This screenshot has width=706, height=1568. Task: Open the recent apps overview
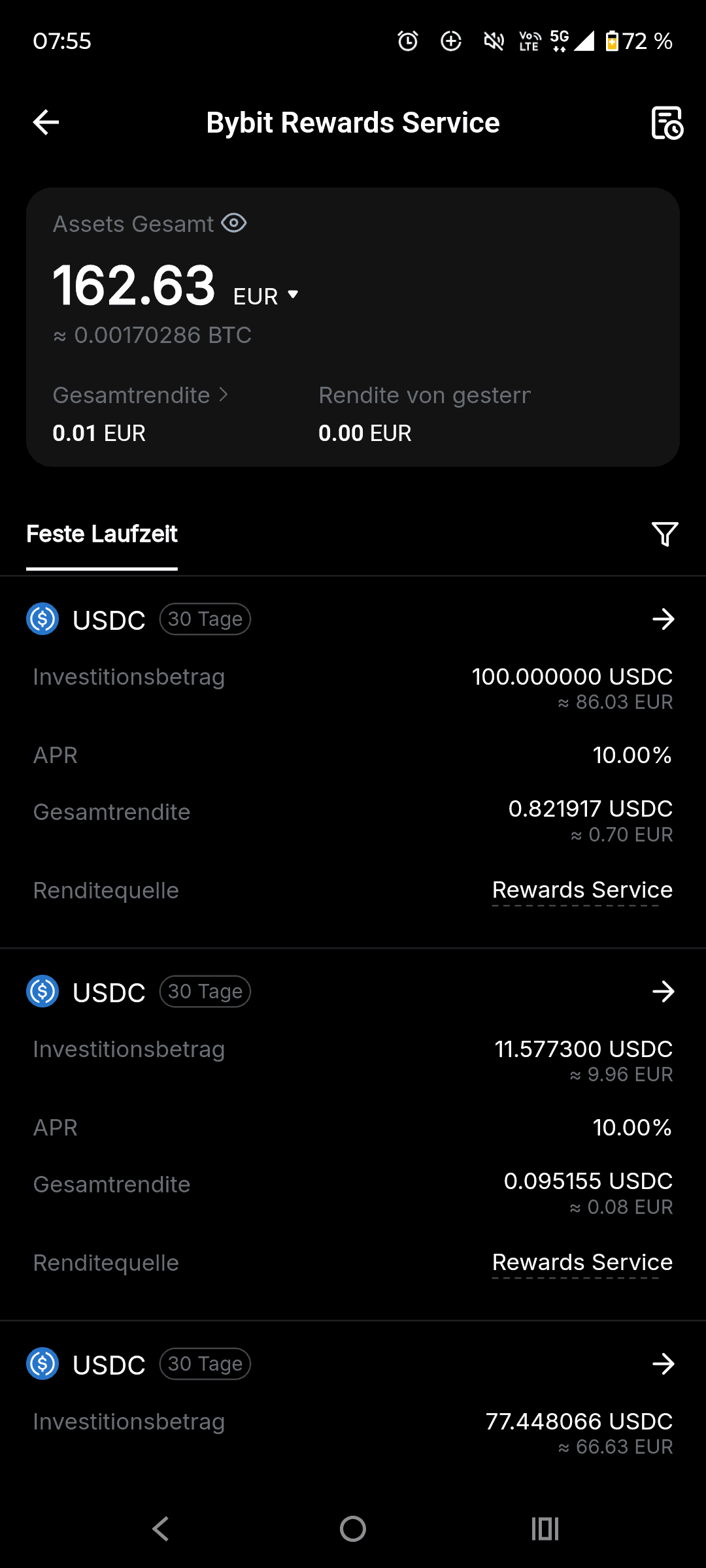[545, 1529]
